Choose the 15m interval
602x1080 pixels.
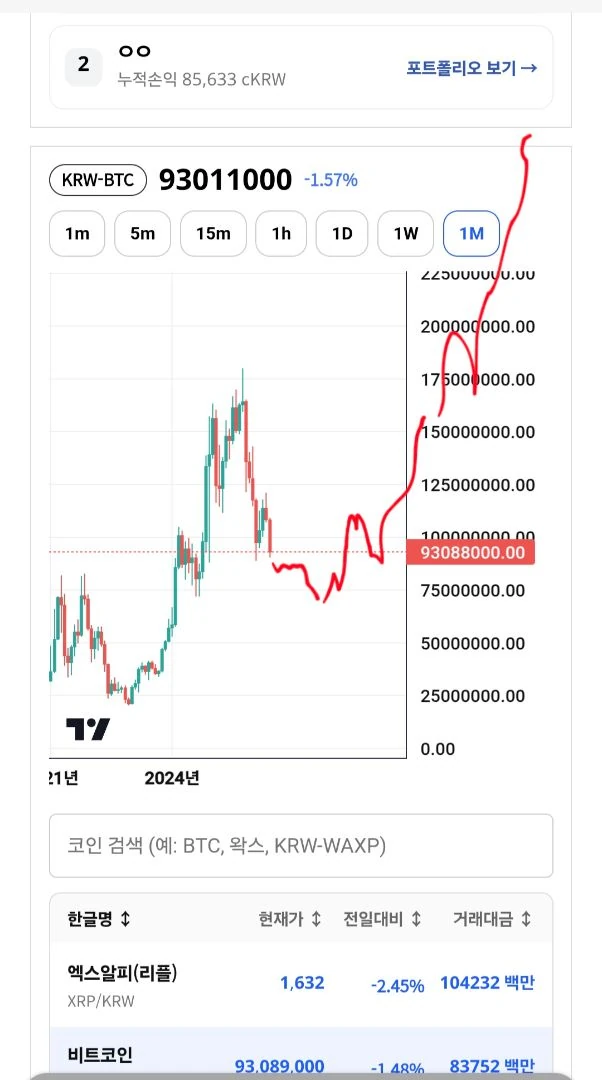click(213, 233)
